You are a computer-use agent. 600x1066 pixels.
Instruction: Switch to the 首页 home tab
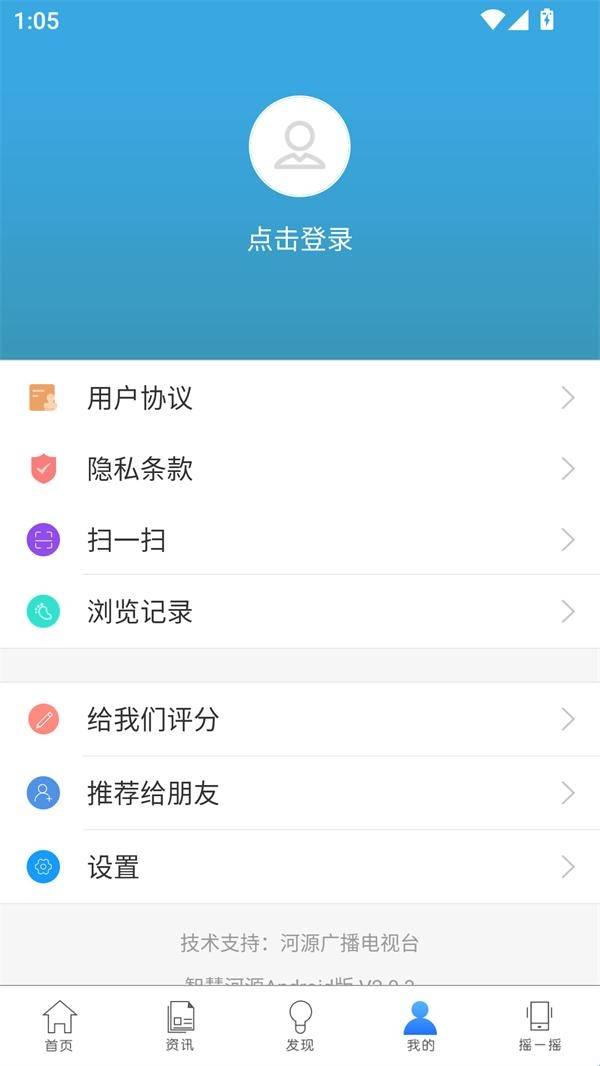tap(59, 1026)
